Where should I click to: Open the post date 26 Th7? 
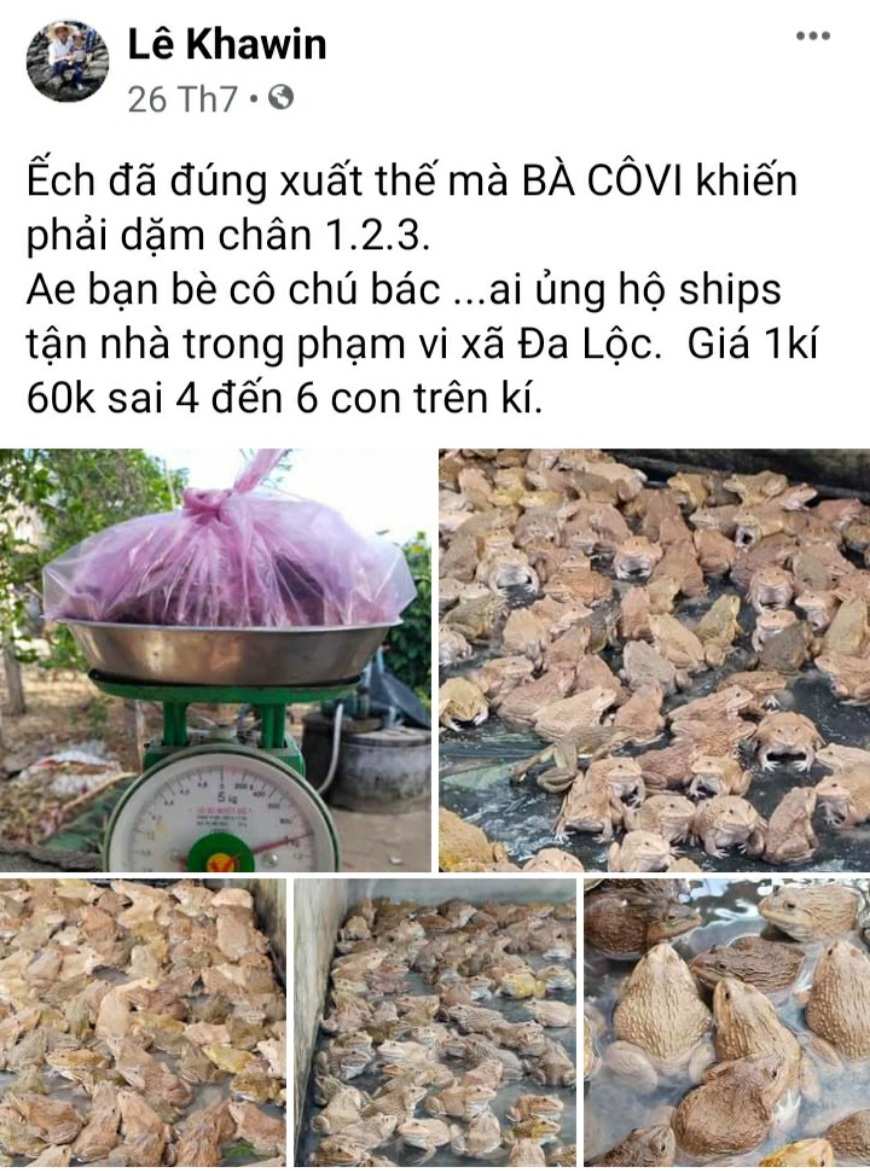pyautogui.click(x=183, y=99)
